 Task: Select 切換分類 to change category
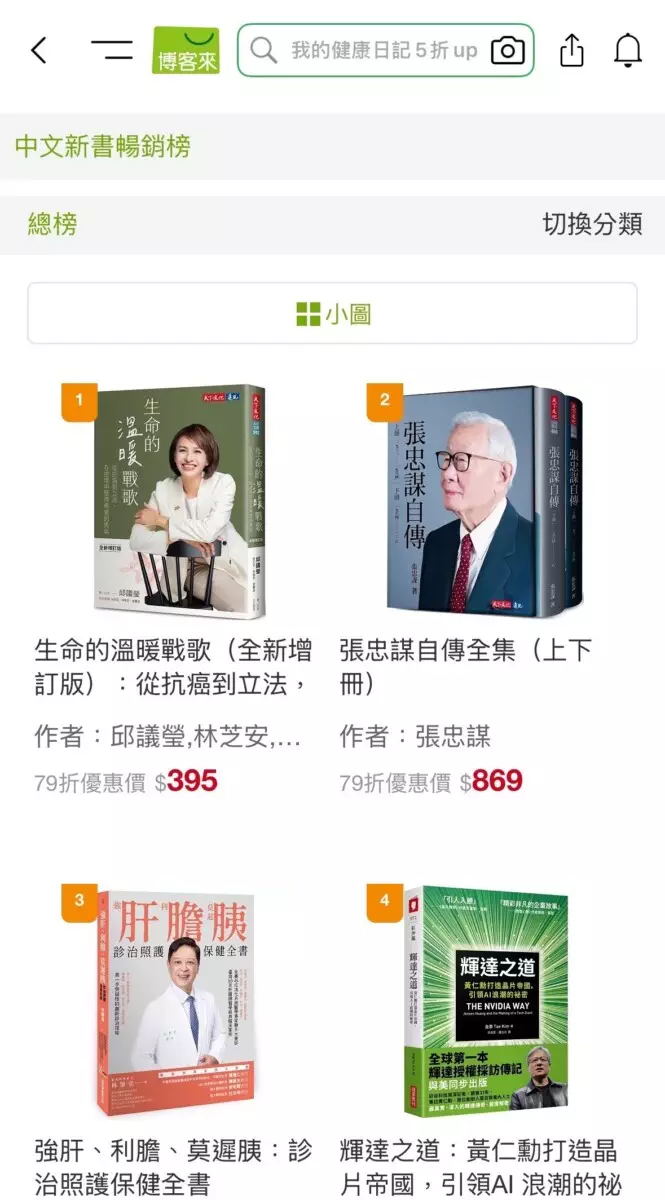pyautogui.click(x=592, y=223)
